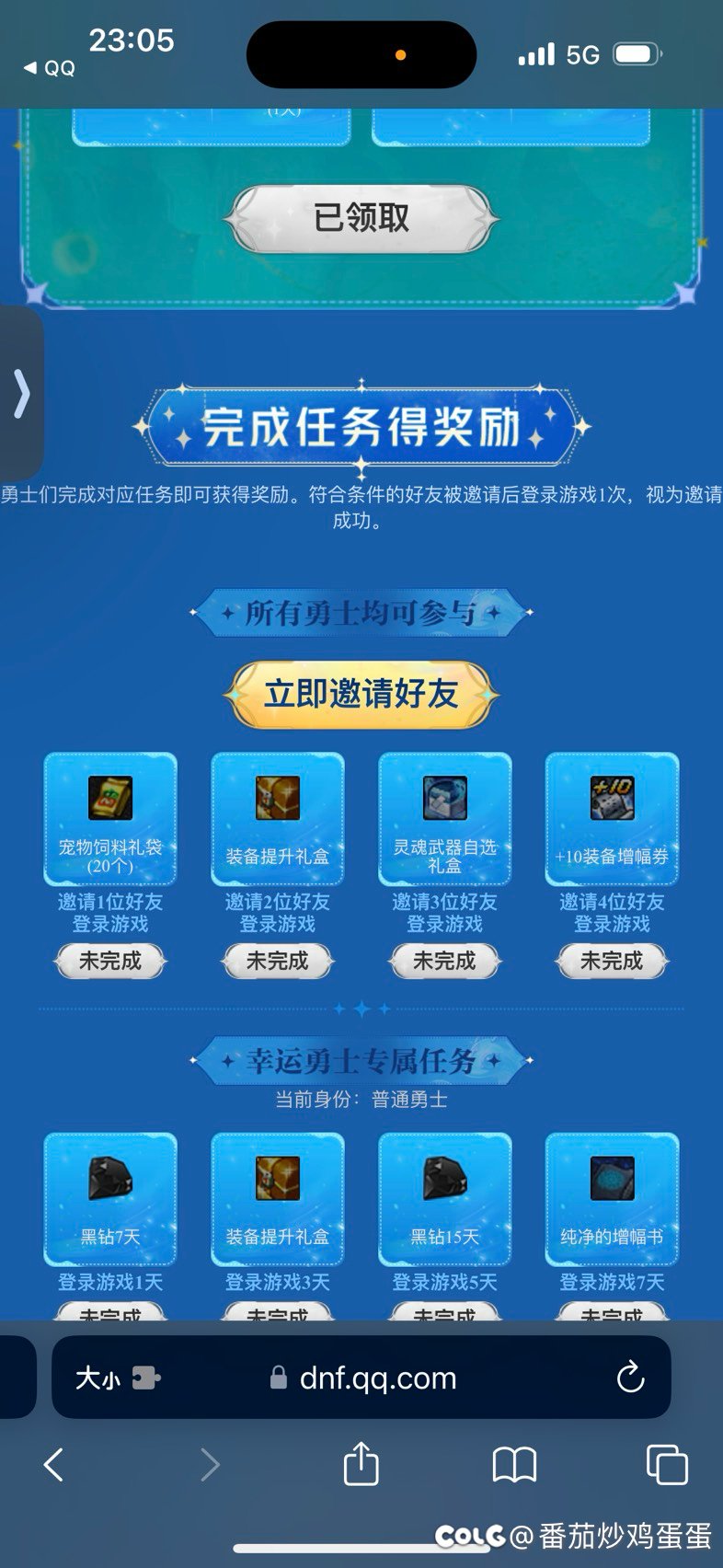The height and width of the screenshot is (1568, 723).
Task: Tap the 立即邀请好友 button
Action: coord(361,694)
